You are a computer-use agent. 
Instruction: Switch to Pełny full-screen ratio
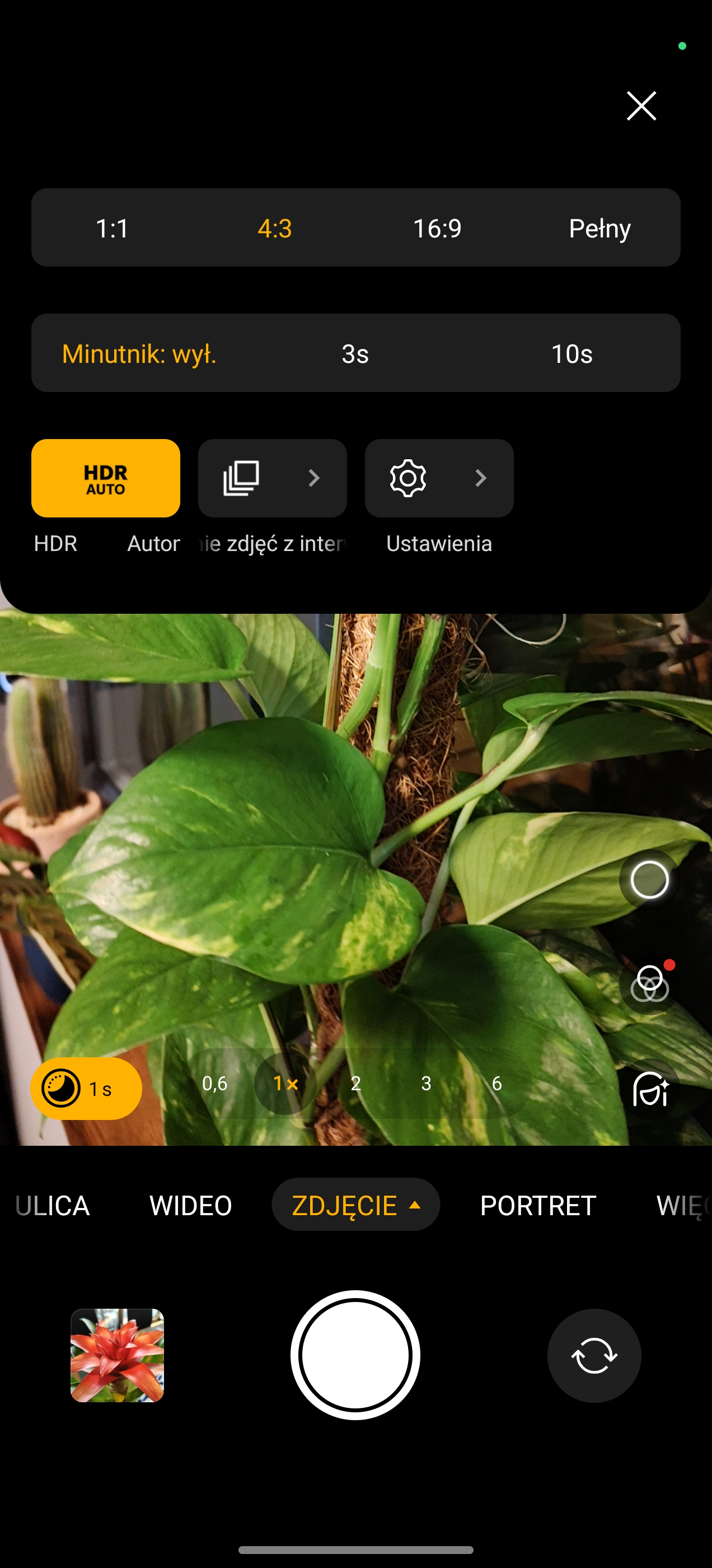pyautogui.click(x=599, y=228)
